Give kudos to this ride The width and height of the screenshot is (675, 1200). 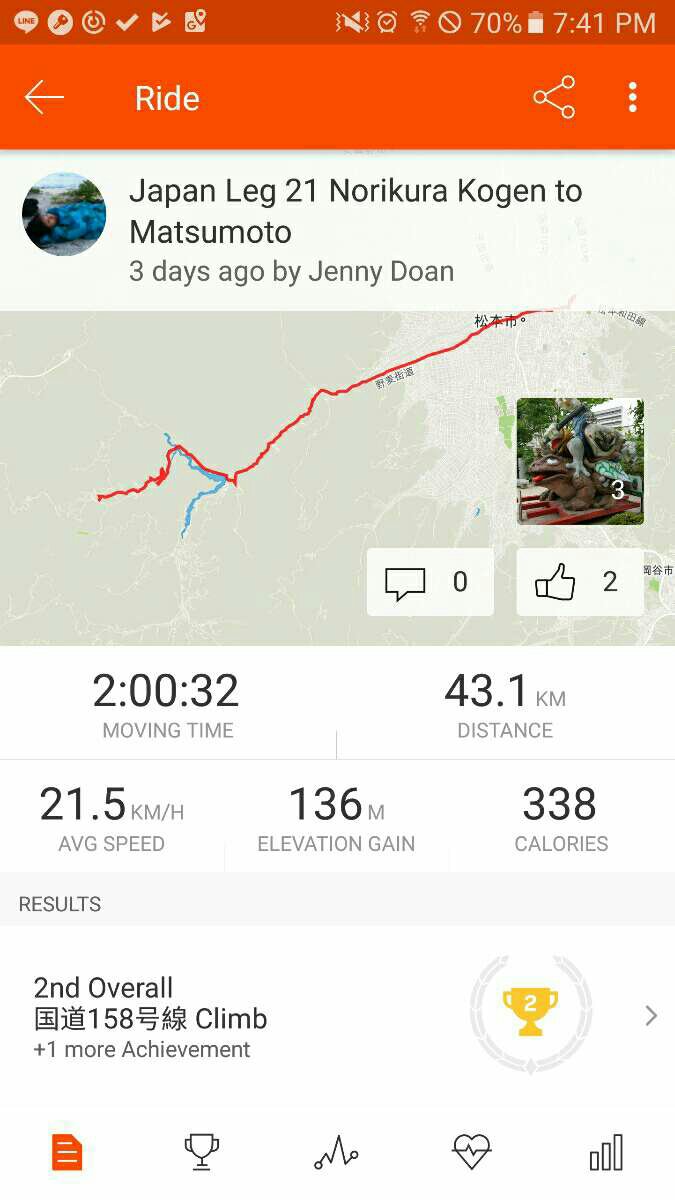[x=580, y=582]
